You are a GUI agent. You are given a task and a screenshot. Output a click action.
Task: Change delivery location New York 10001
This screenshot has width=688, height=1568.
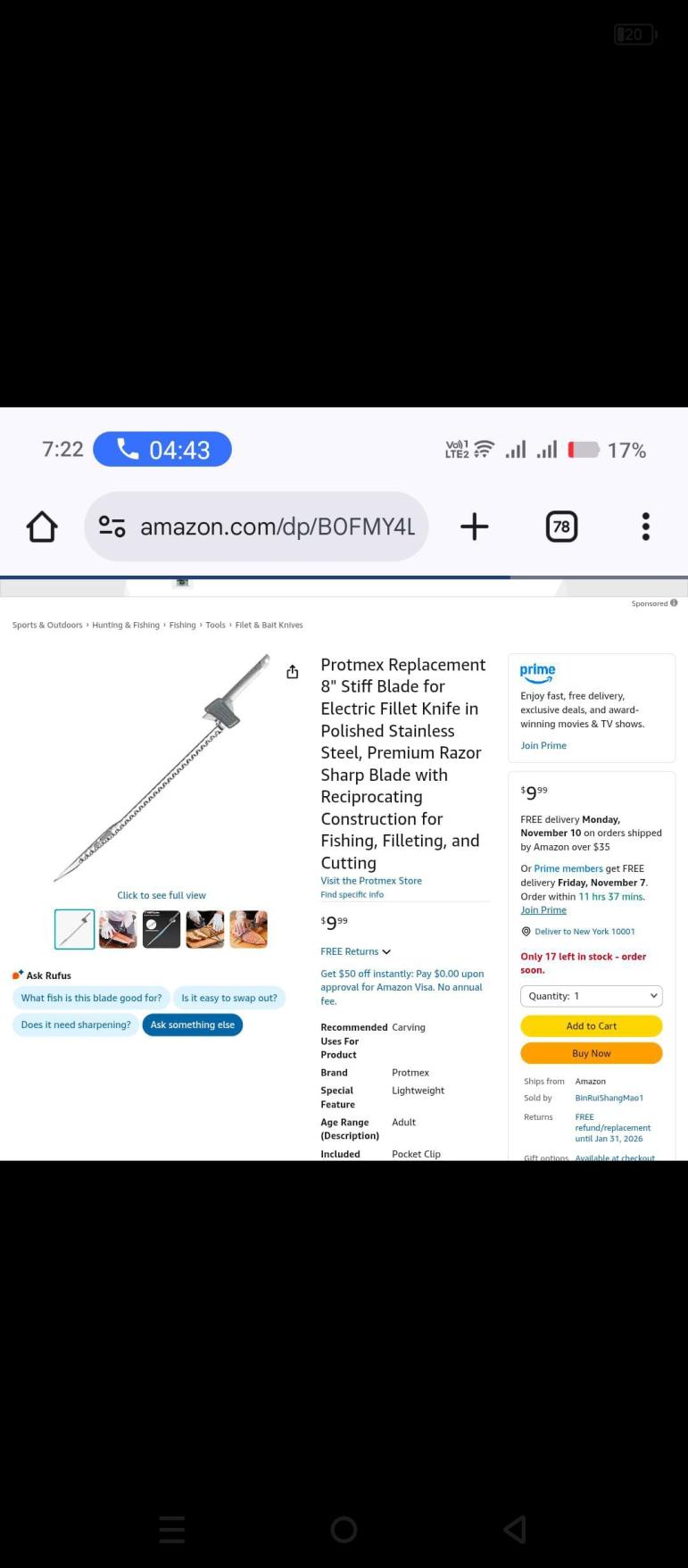tap(584, 932)
